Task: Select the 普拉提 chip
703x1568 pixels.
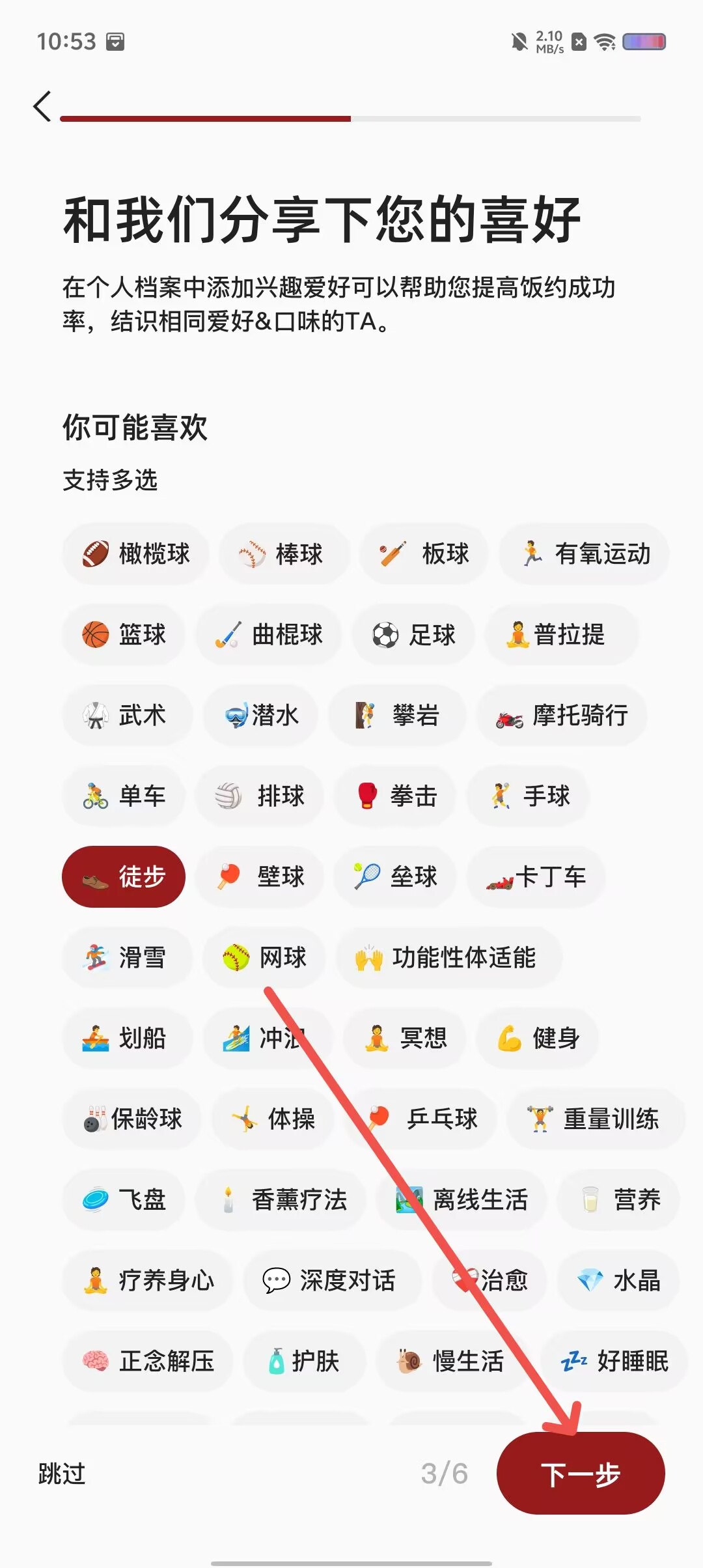Action: point(562,634)
